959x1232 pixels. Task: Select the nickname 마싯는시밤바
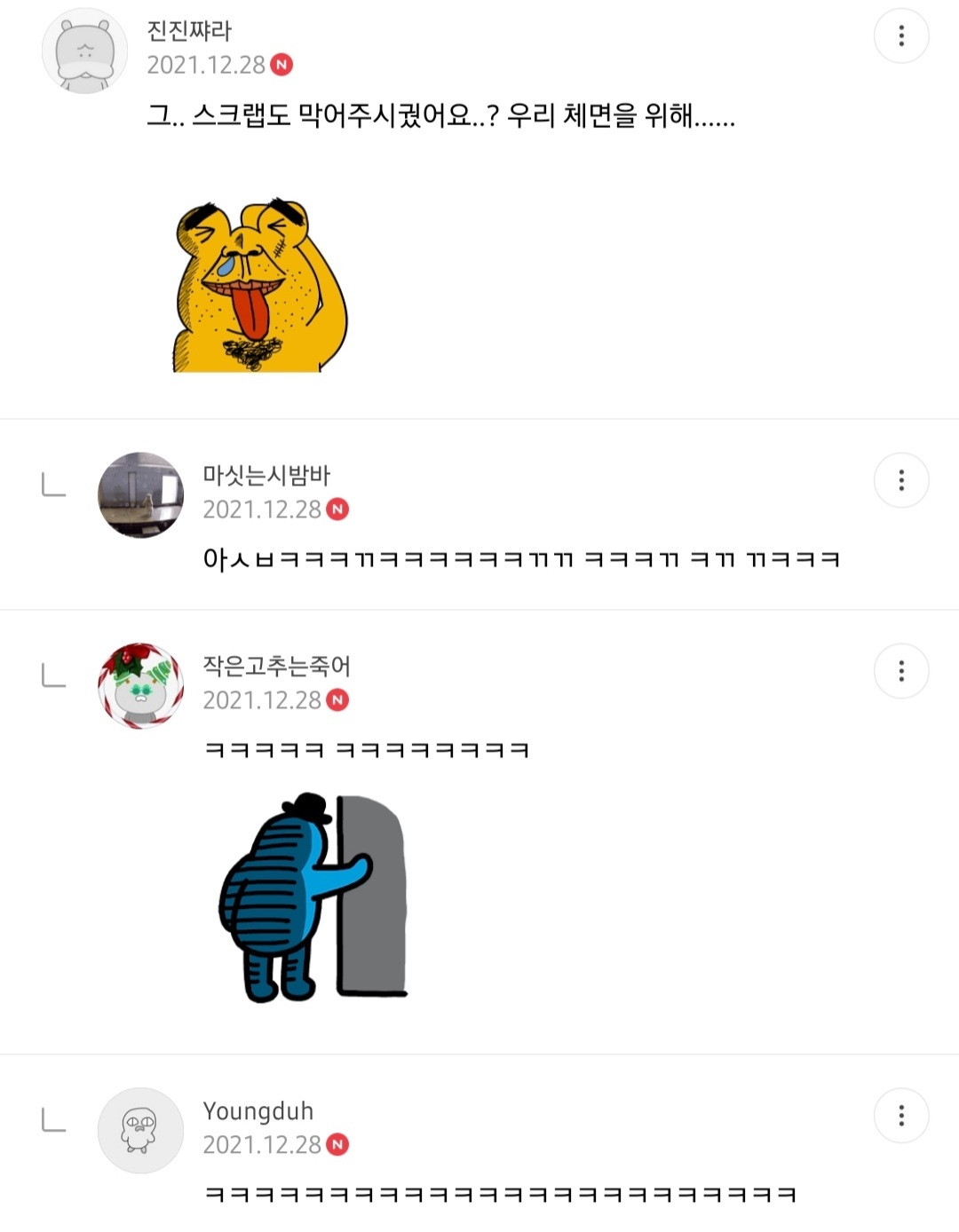tap(266, 476)
